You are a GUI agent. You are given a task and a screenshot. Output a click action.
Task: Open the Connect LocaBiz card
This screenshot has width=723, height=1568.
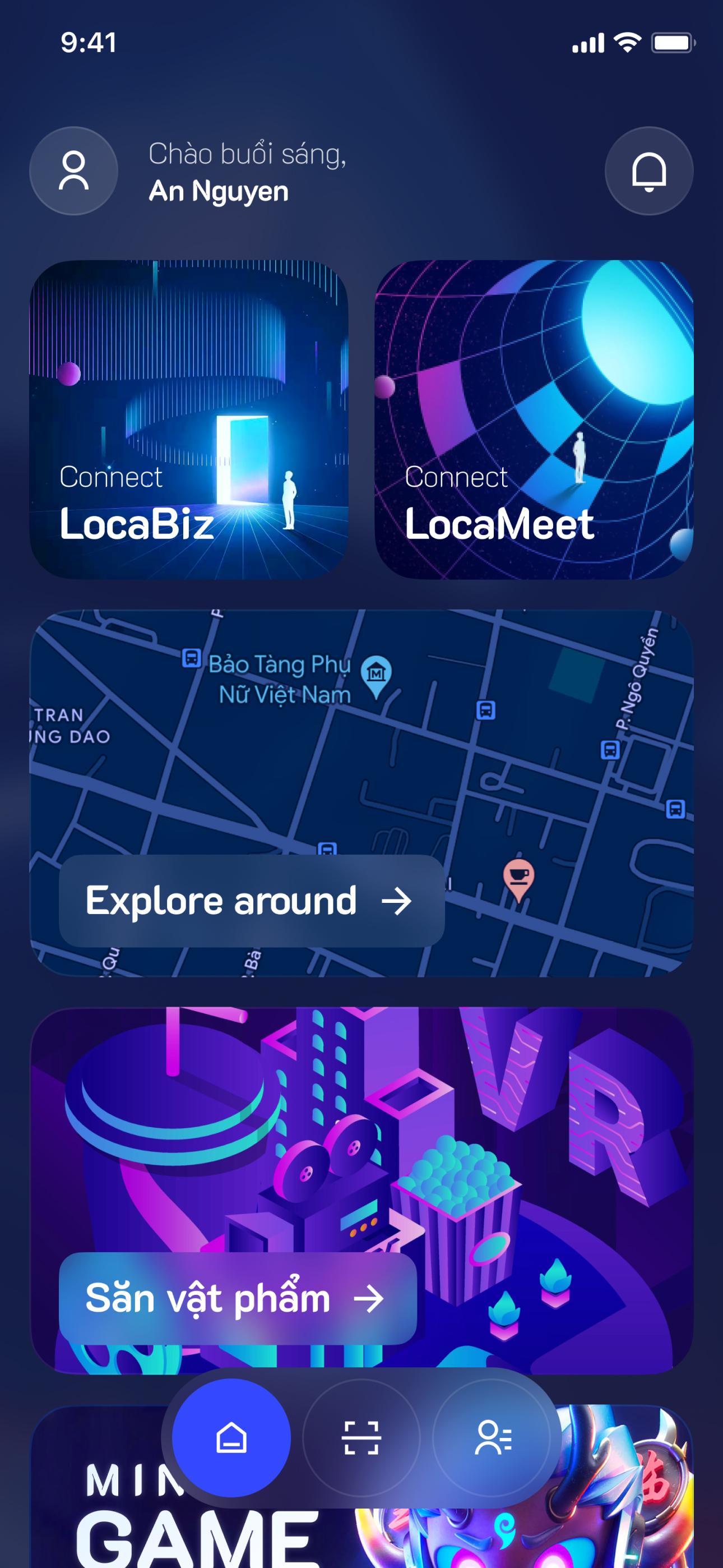[189, 419]
